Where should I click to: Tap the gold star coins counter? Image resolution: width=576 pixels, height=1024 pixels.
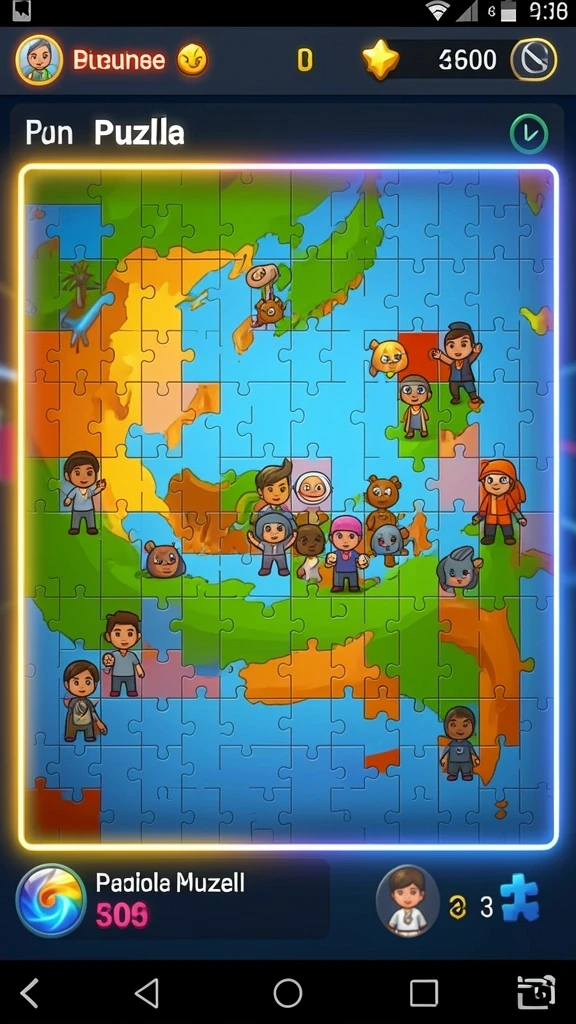(x=431, y=60)
